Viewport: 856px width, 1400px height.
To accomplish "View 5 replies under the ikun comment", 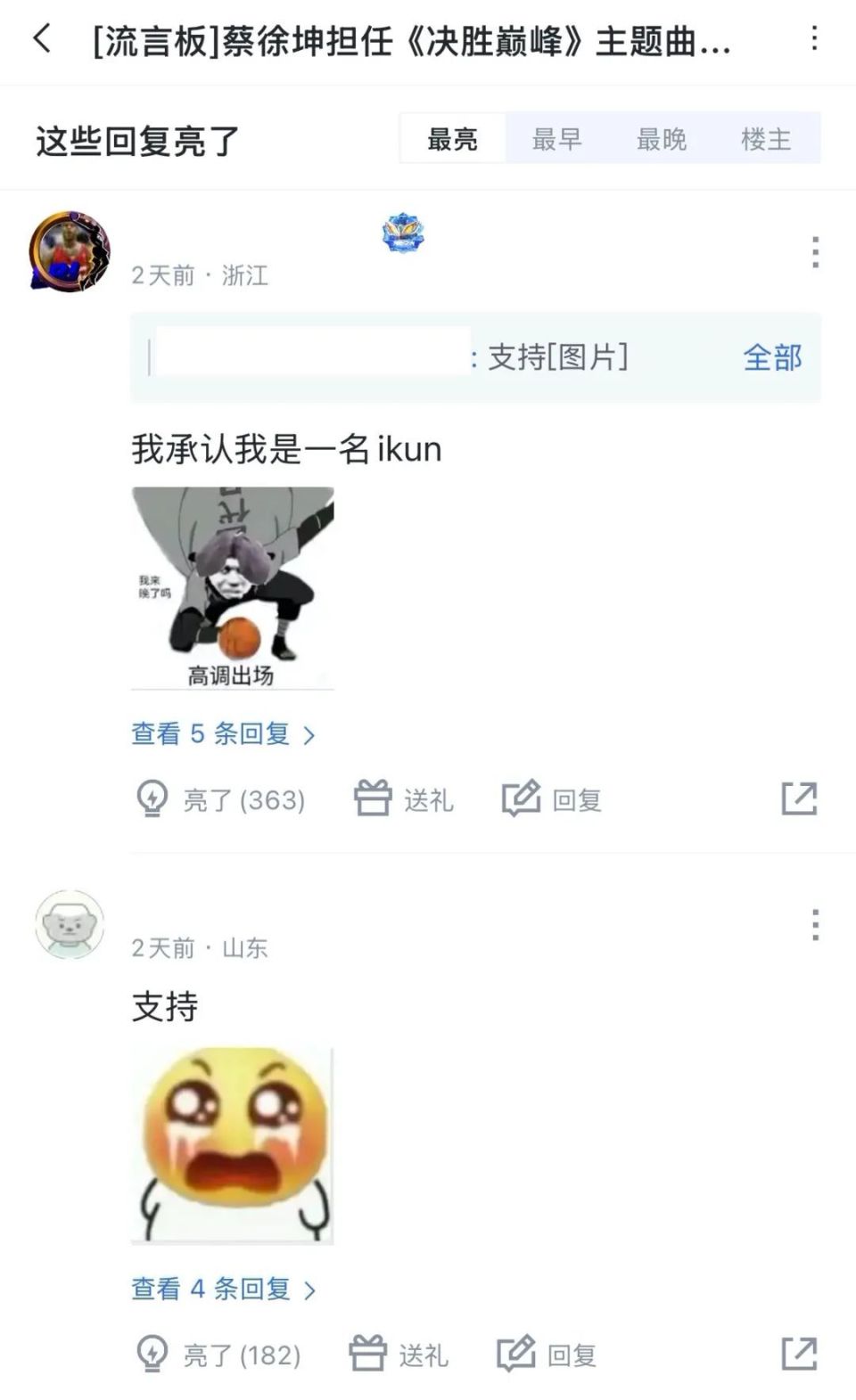I will tap(223, 734).
